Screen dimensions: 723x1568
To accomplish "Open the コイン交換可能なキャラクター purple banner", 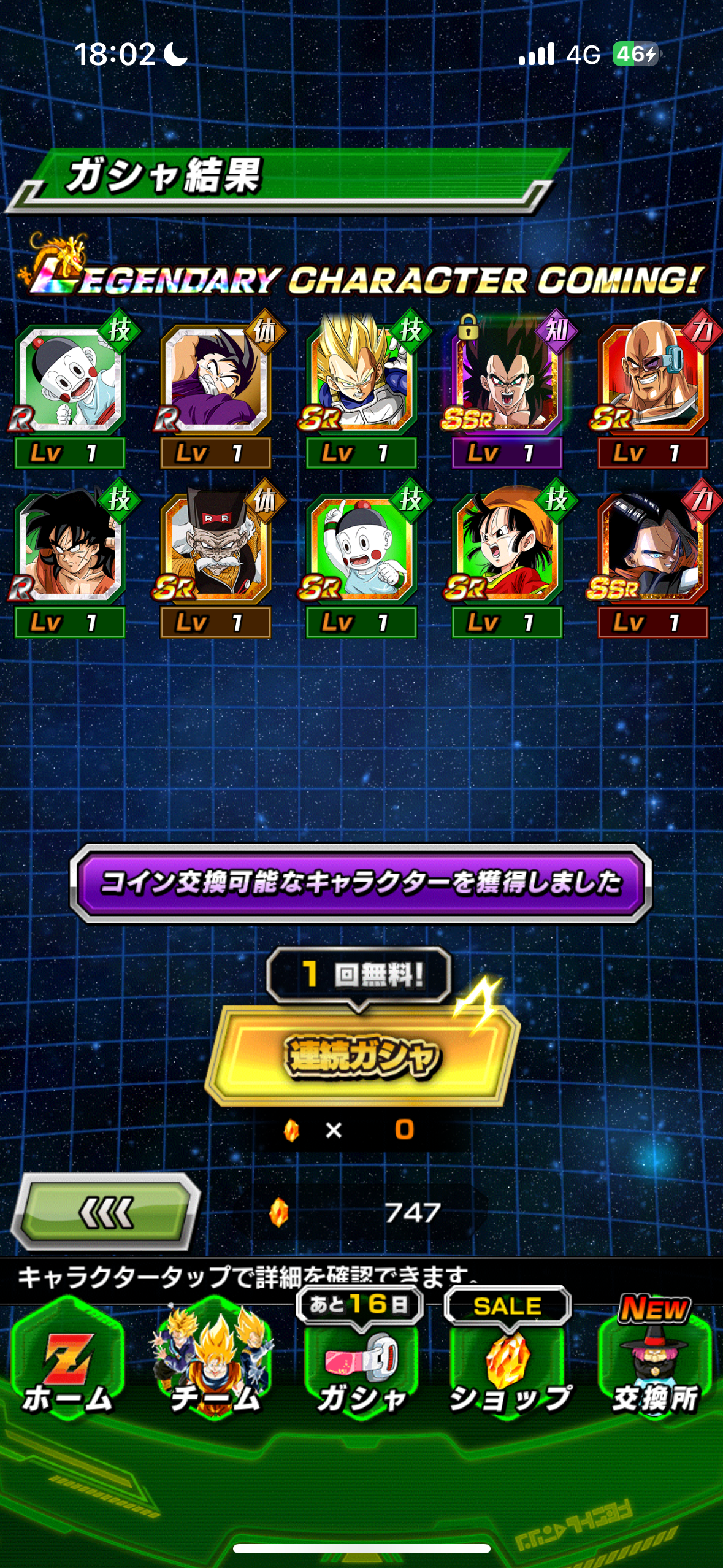I will (x=361, y=883).
